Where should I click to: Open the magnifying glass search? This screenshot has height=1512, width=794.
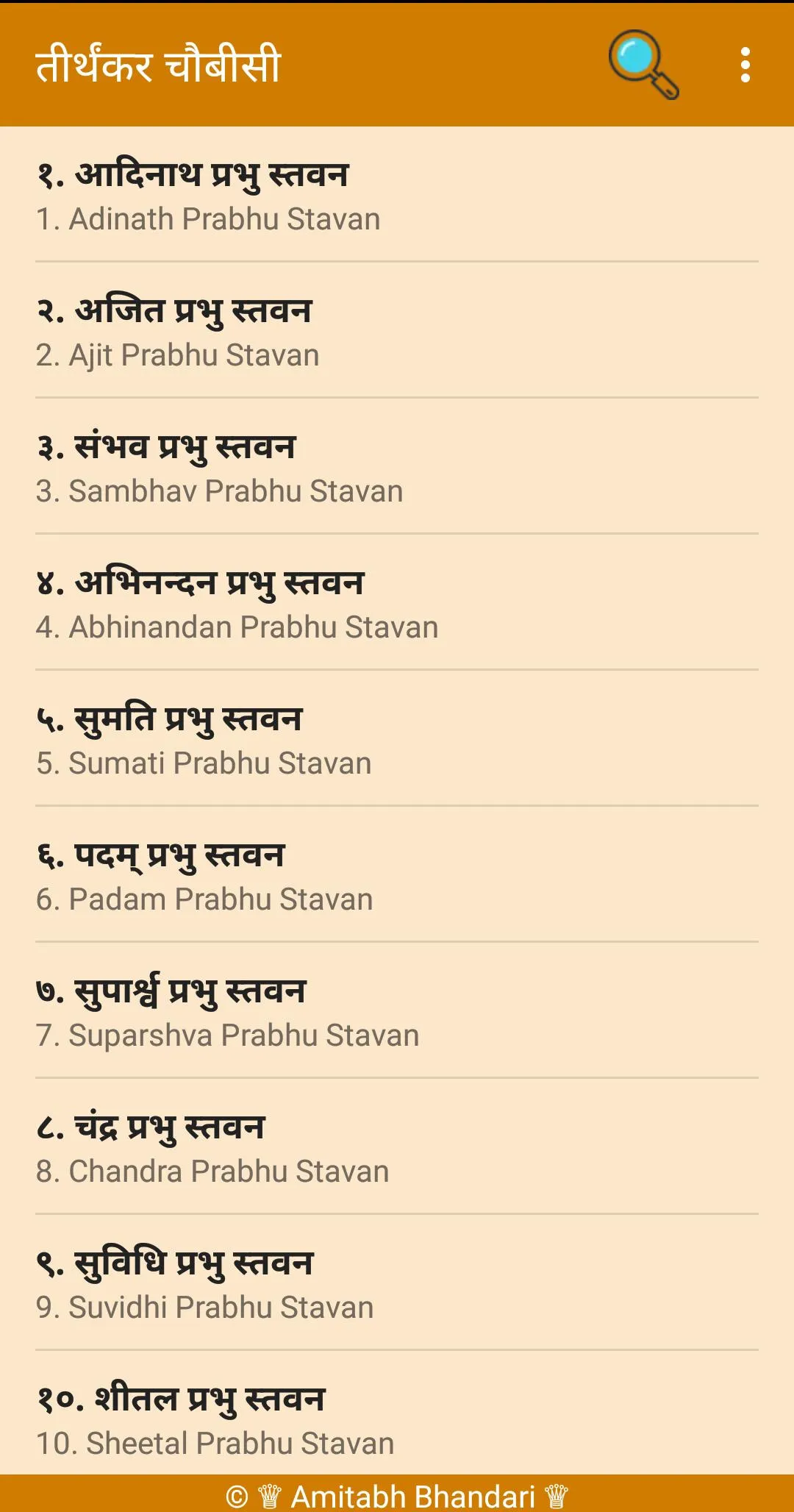tap(644, 65)
